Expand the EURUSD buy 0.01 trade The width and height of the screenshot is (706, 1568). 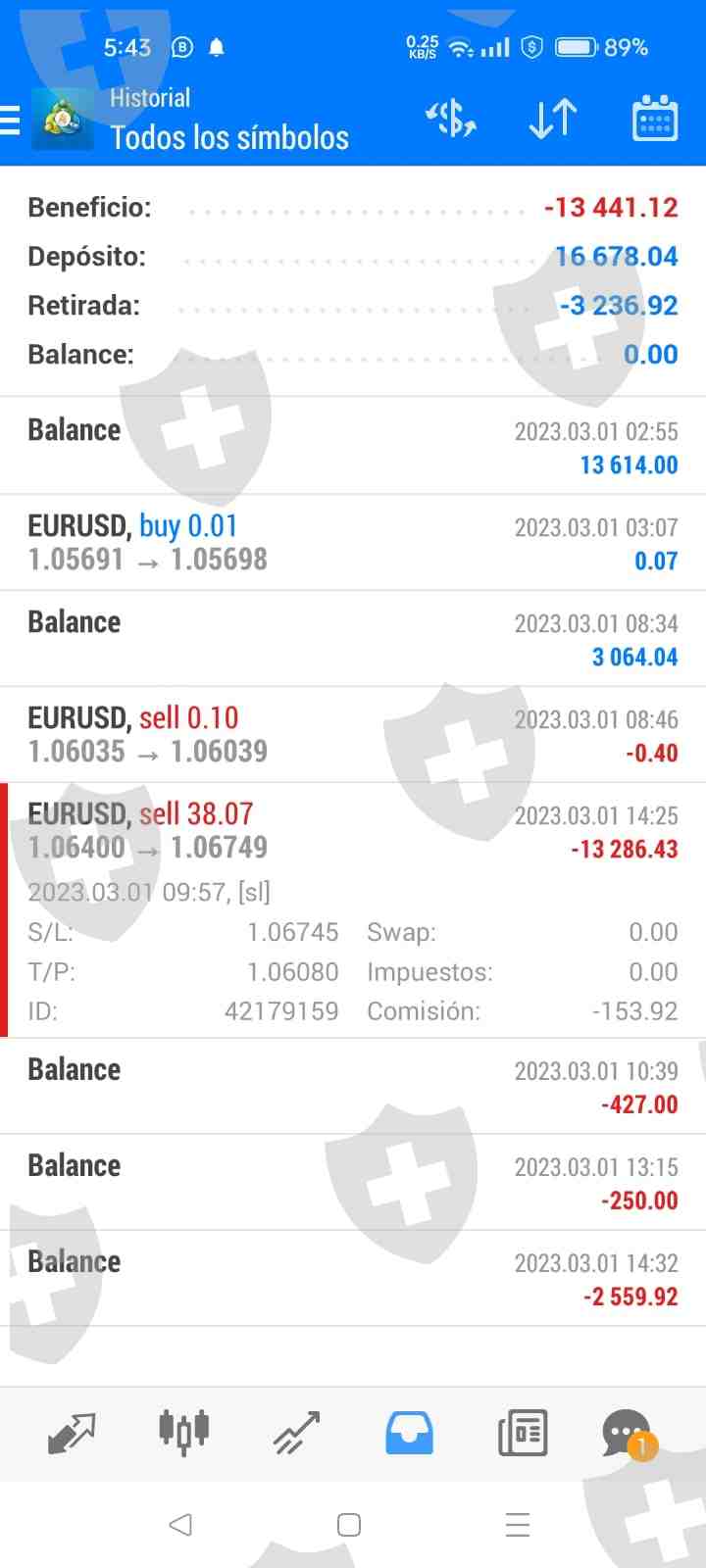point(353,543)
